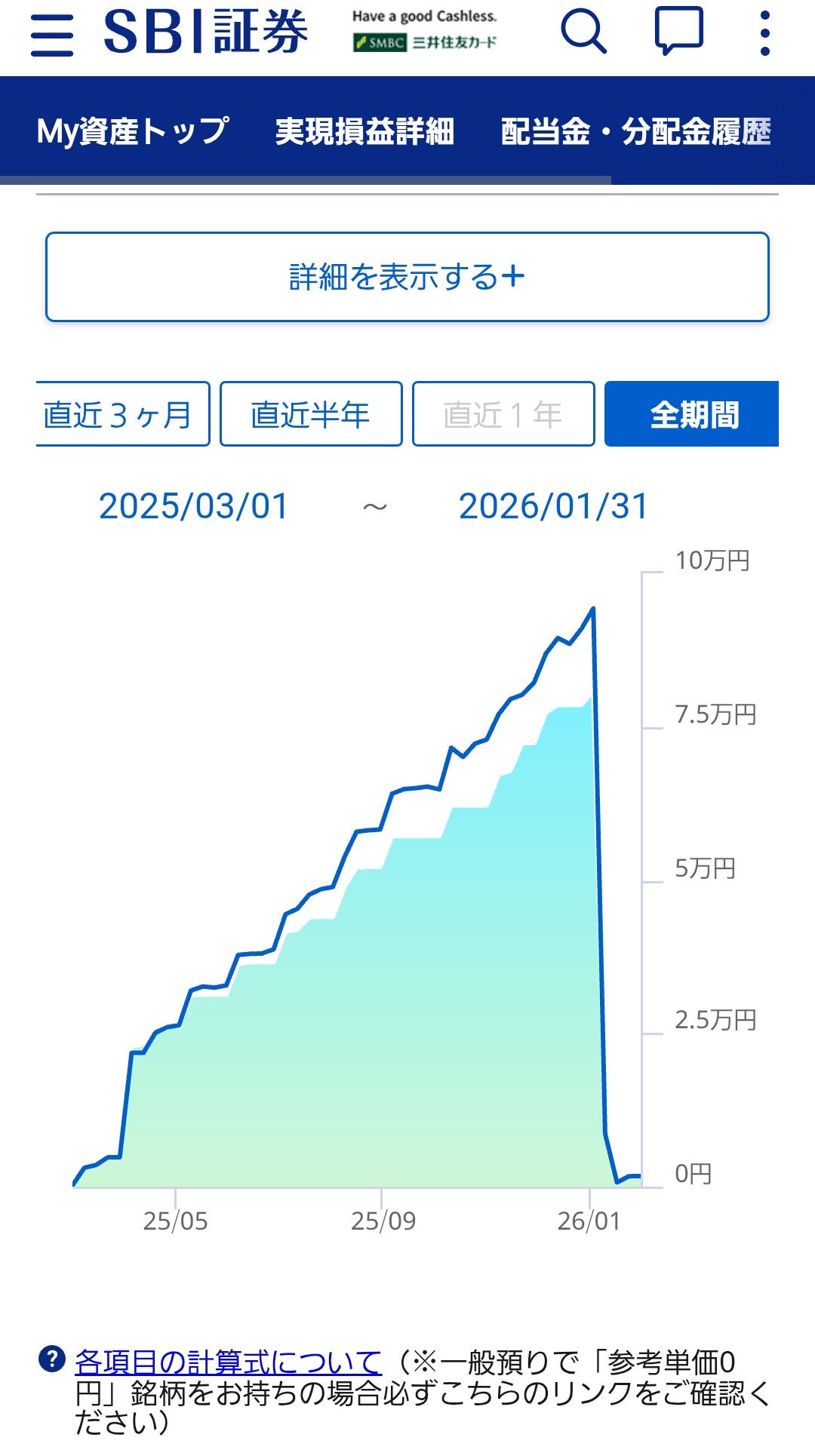Image resolution: width=815 pixels, height=1456 pixels.
Task: Open 配当金・分配金履歴 tab
Action: [635, 131]
